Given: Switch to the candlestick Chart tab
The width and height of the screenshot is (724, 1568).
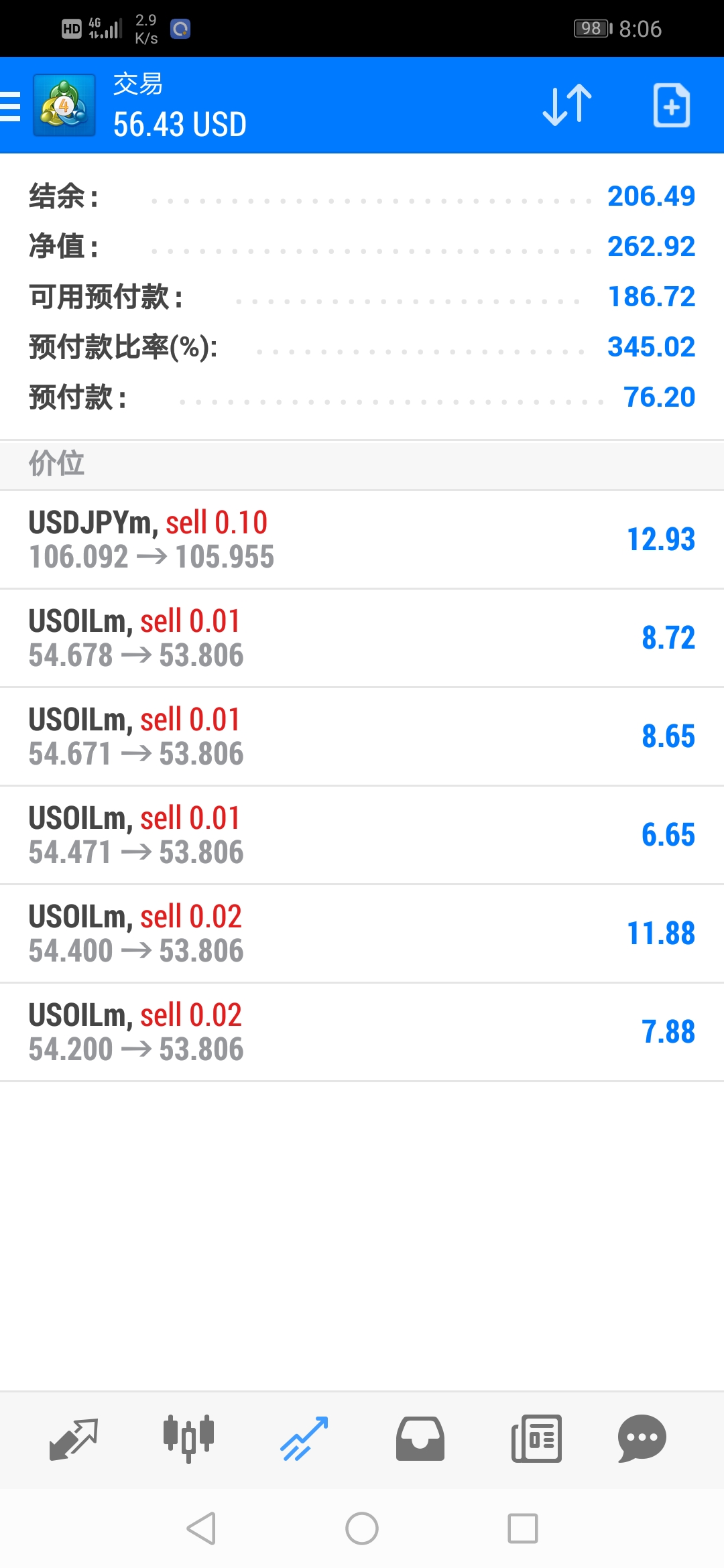Looking at the screenshot, I should pos(188,1439).
